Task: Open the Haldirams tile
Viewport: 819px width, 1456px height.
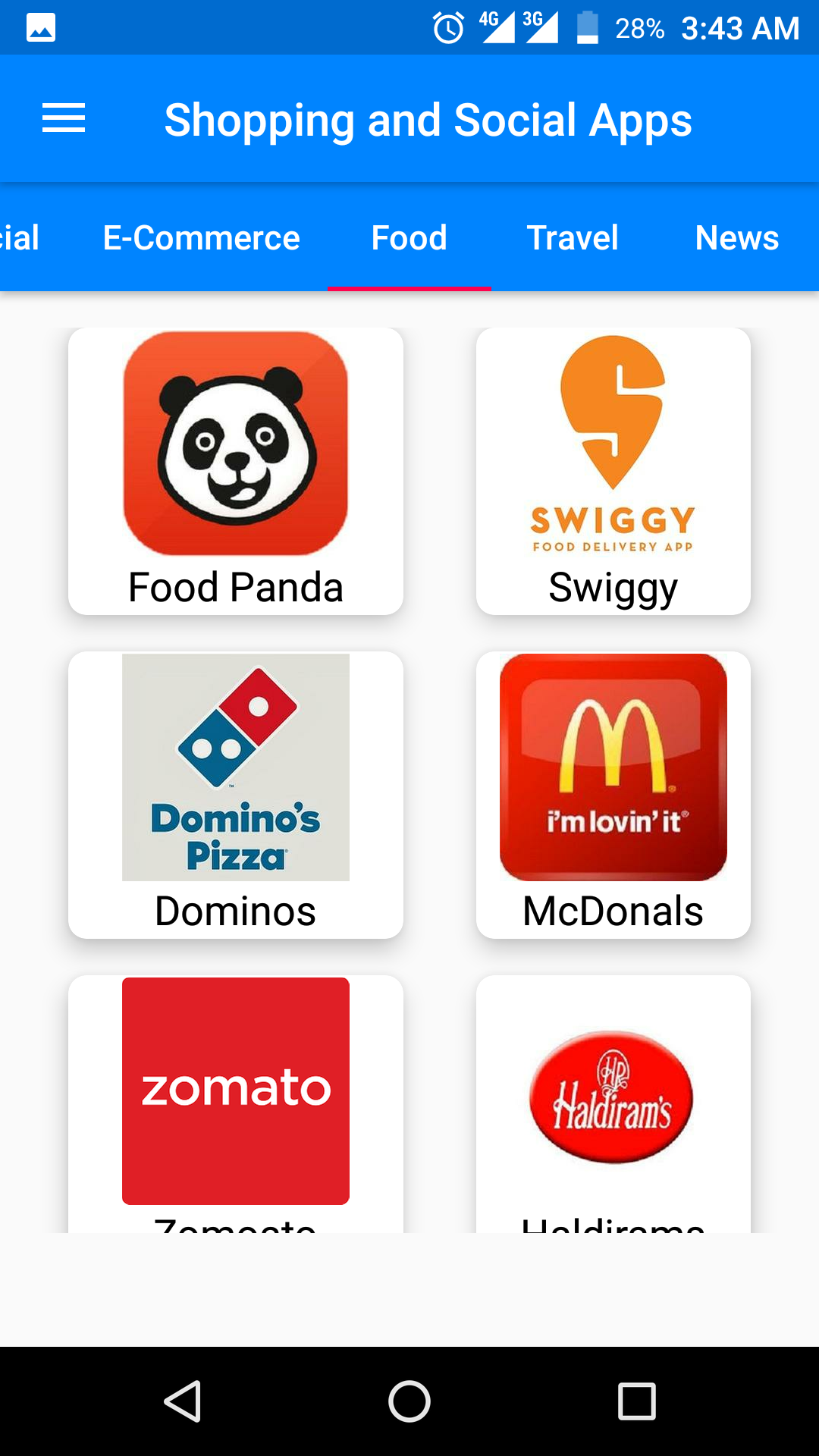Action: 613,1100
